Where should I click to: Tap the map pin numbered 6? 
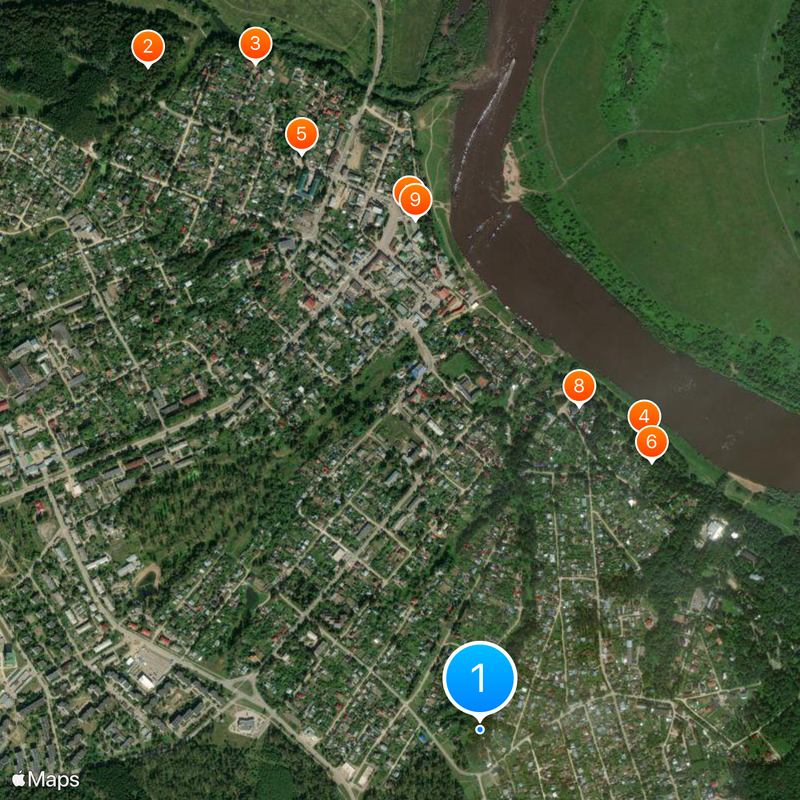(651, 441)
